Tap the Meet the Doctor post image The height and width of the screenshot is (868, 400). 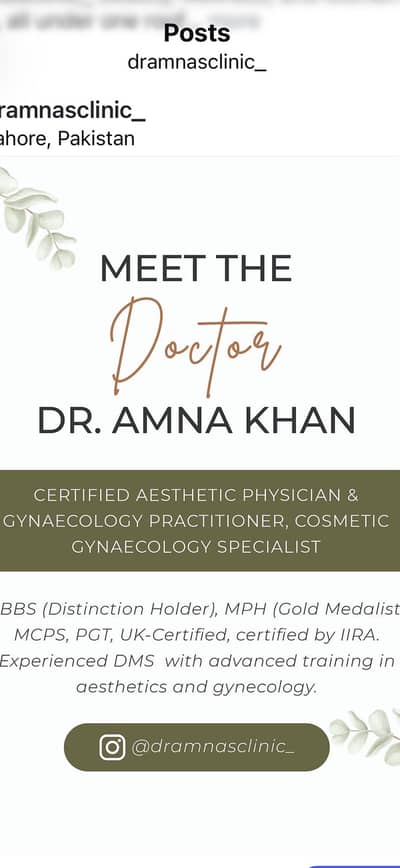(200, 512)
